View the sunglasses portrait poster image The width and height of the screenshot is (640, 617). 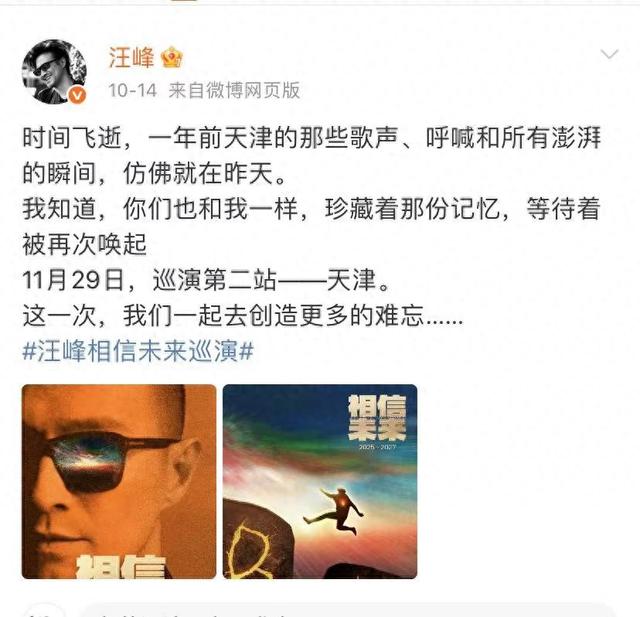point(119,481)
